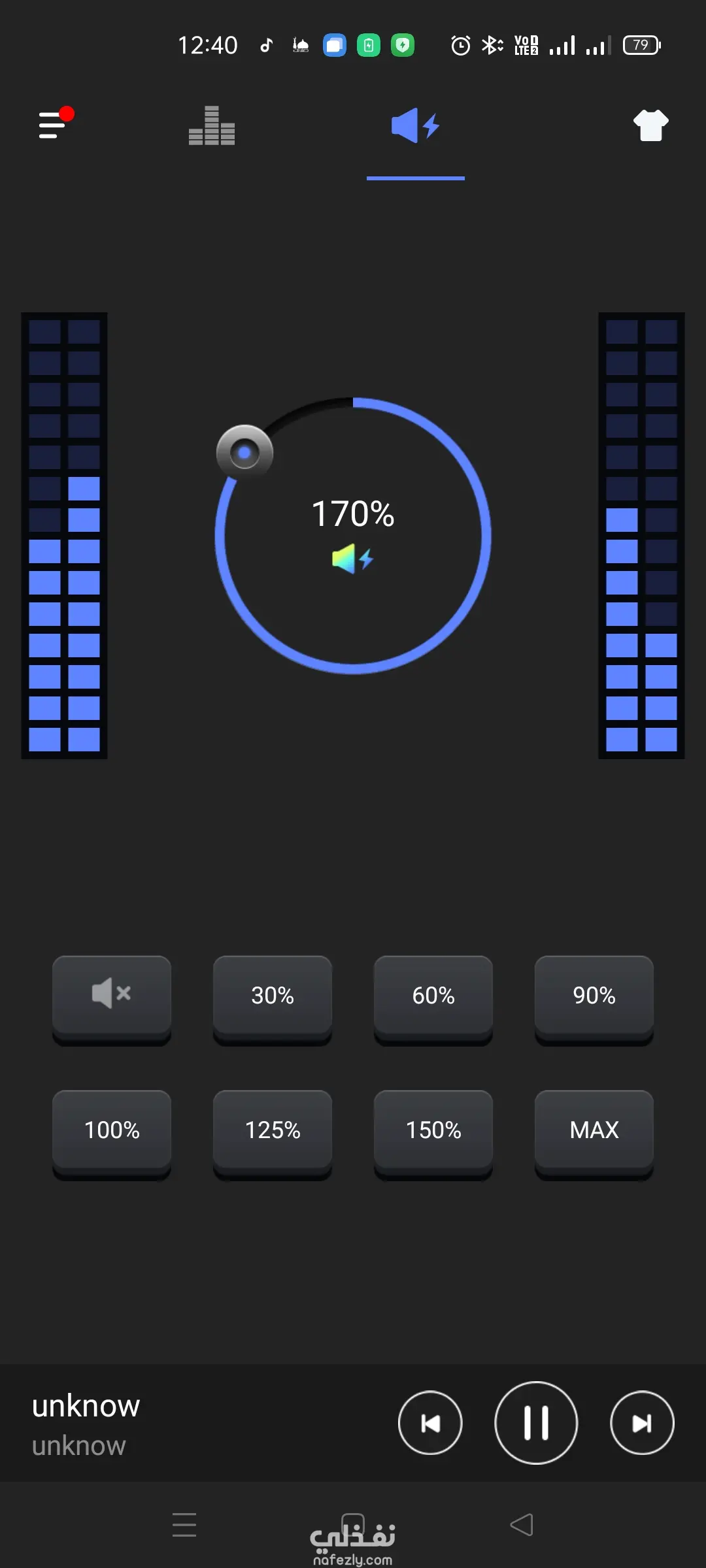This screenshot has width=706, height=1568.
Task: Skip to the next track
Action: point(642,1423)
